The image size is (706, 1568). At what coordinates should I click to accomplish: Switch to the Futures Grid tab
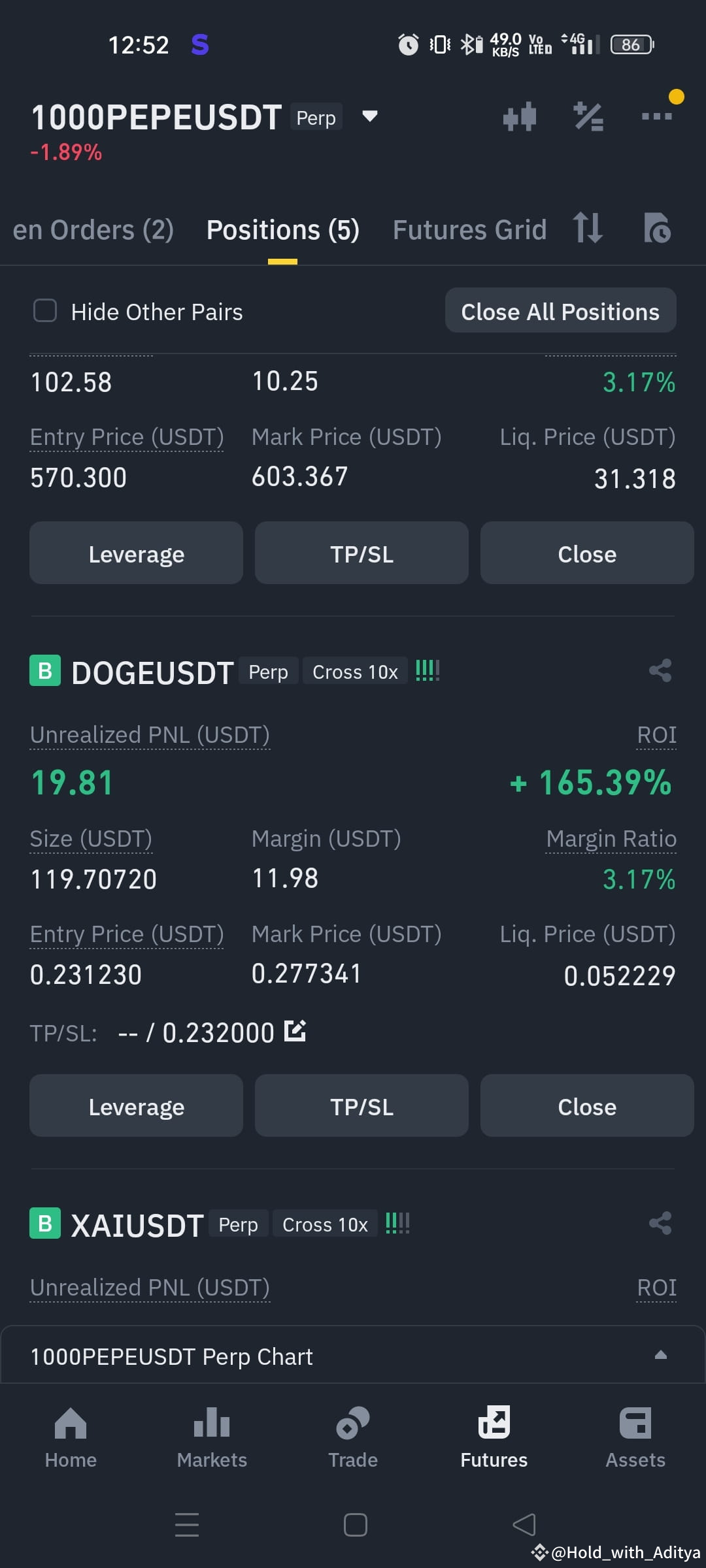coord(469,230)
